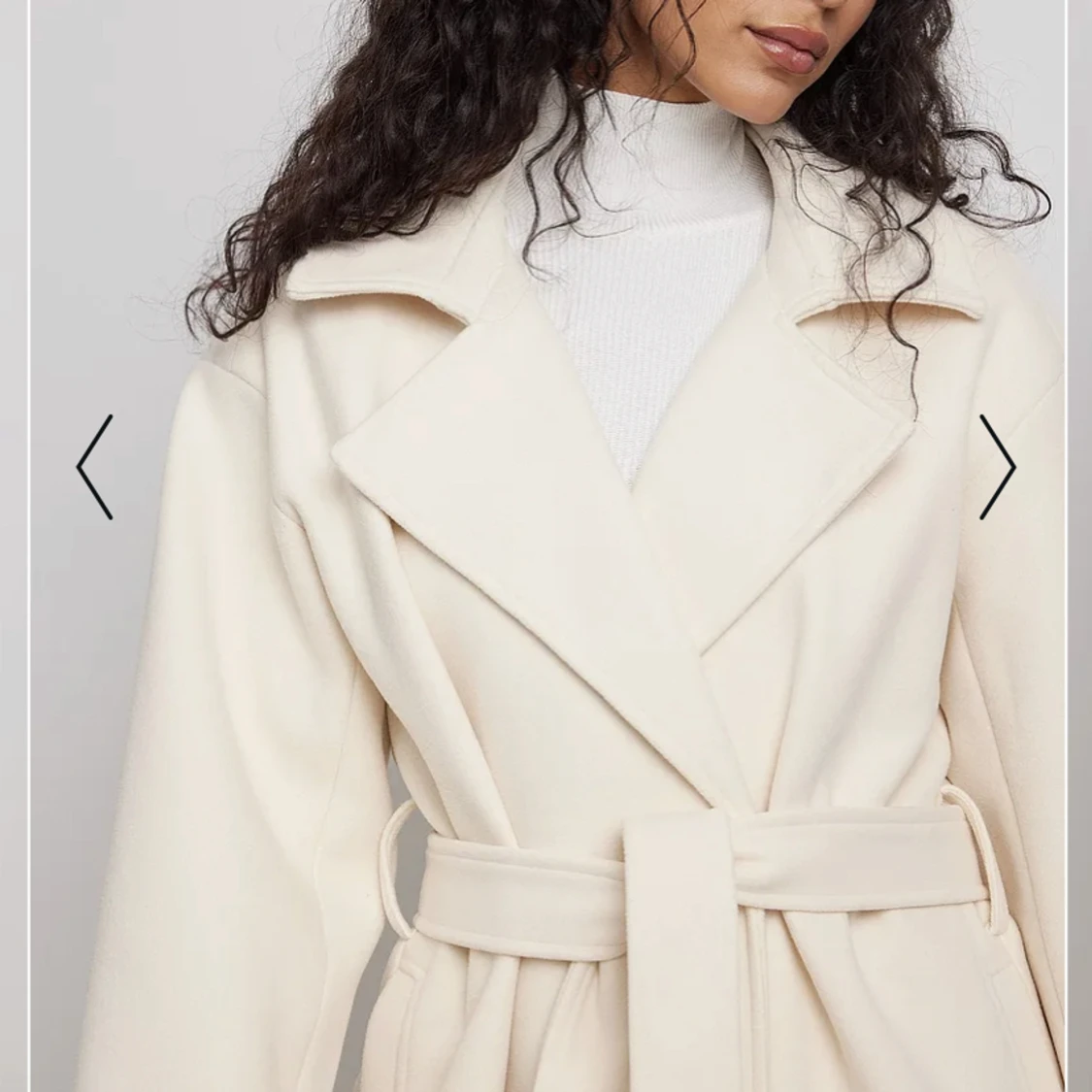This screenshot has width=1092, height=1092.
Task: Go to the next product photo
Action: pos(997,467)
